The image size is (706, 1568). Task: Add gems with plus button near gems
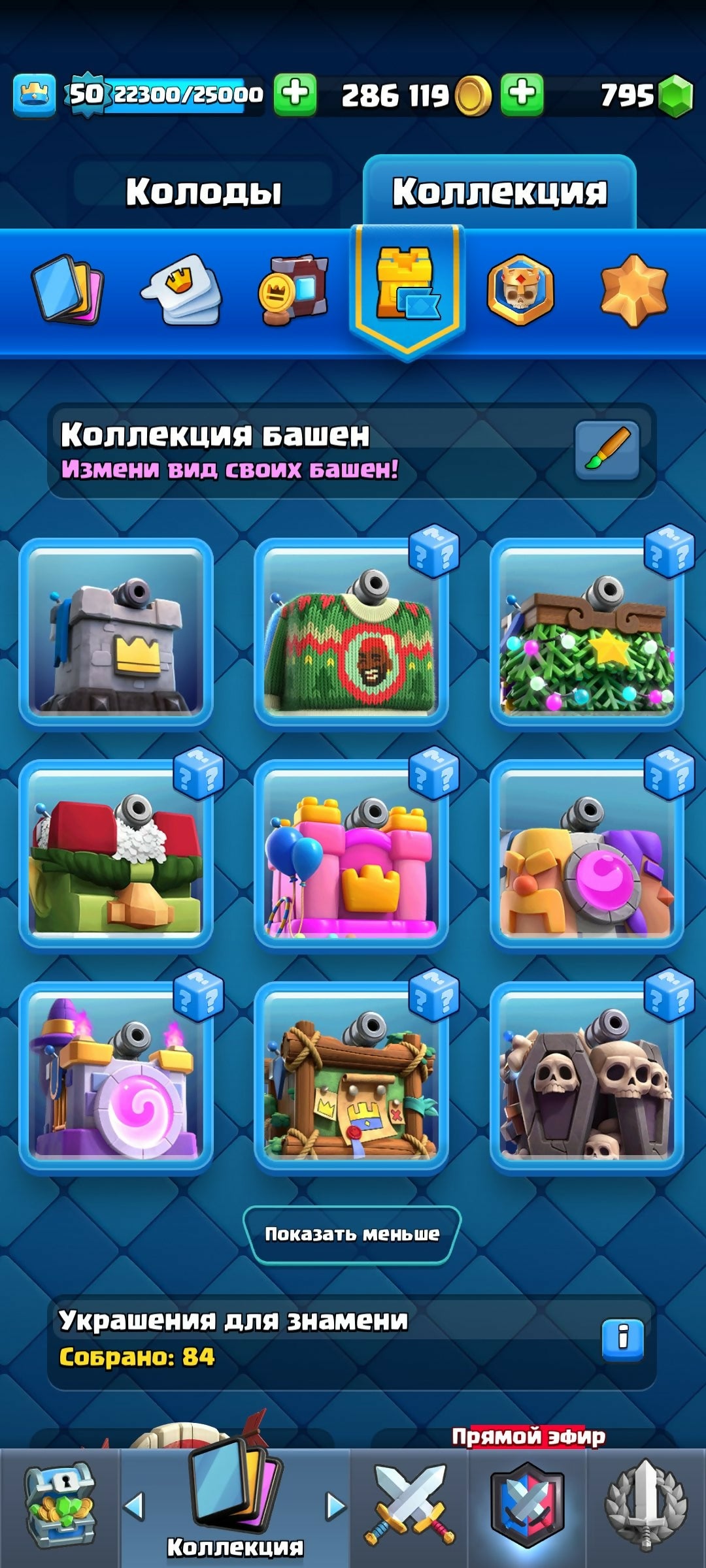(x=522, y=95)
